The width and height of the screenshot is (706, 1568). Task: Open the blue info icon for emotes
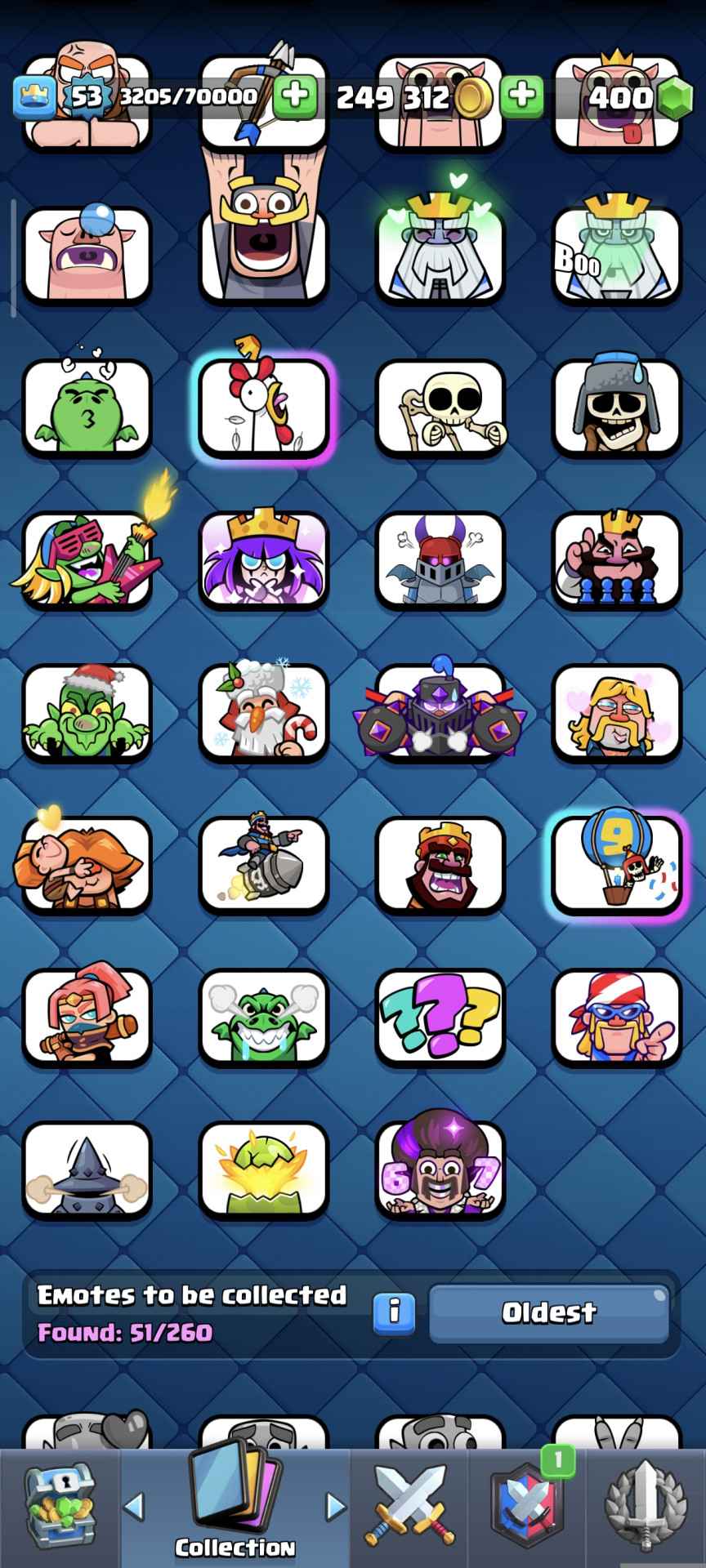click(394, 1312)
